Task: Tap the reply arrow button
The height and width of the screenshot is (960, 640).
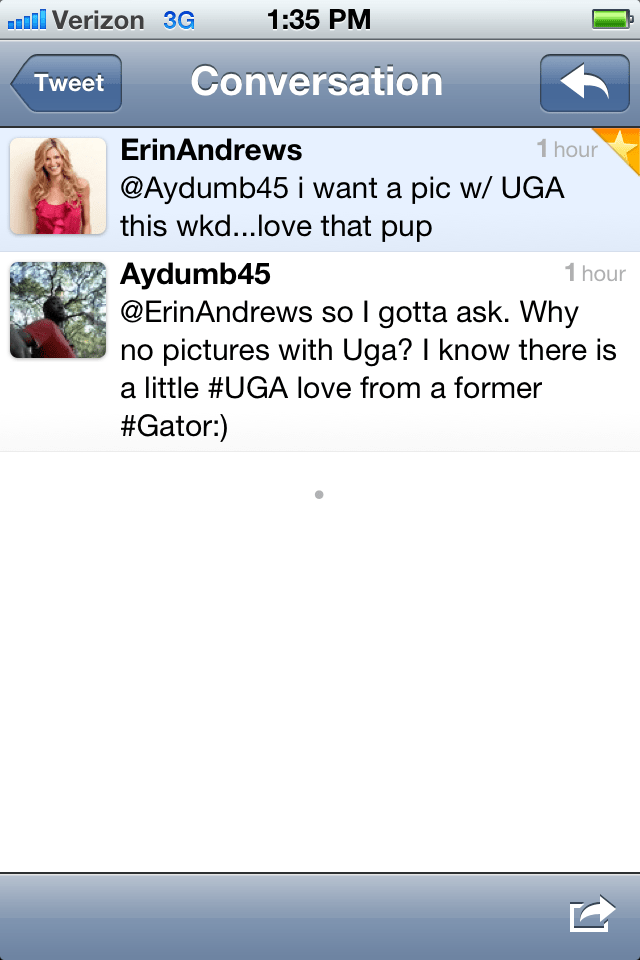Action: (583, 83)
